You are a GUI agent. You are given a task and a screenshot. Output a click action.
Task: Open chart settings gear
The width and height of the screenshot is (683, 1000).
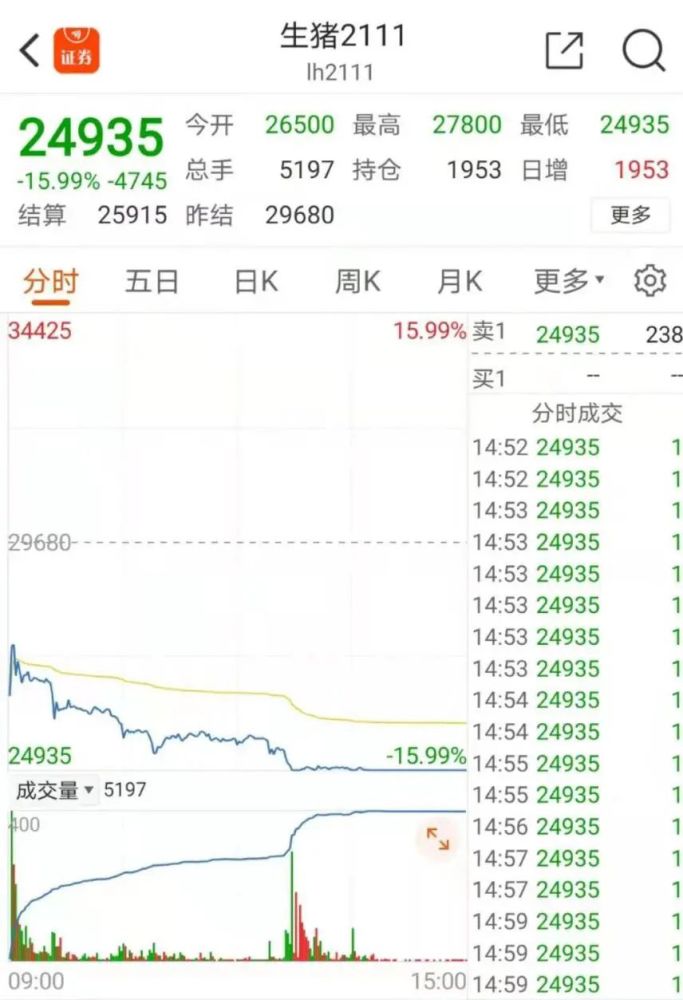click(650, 281)
